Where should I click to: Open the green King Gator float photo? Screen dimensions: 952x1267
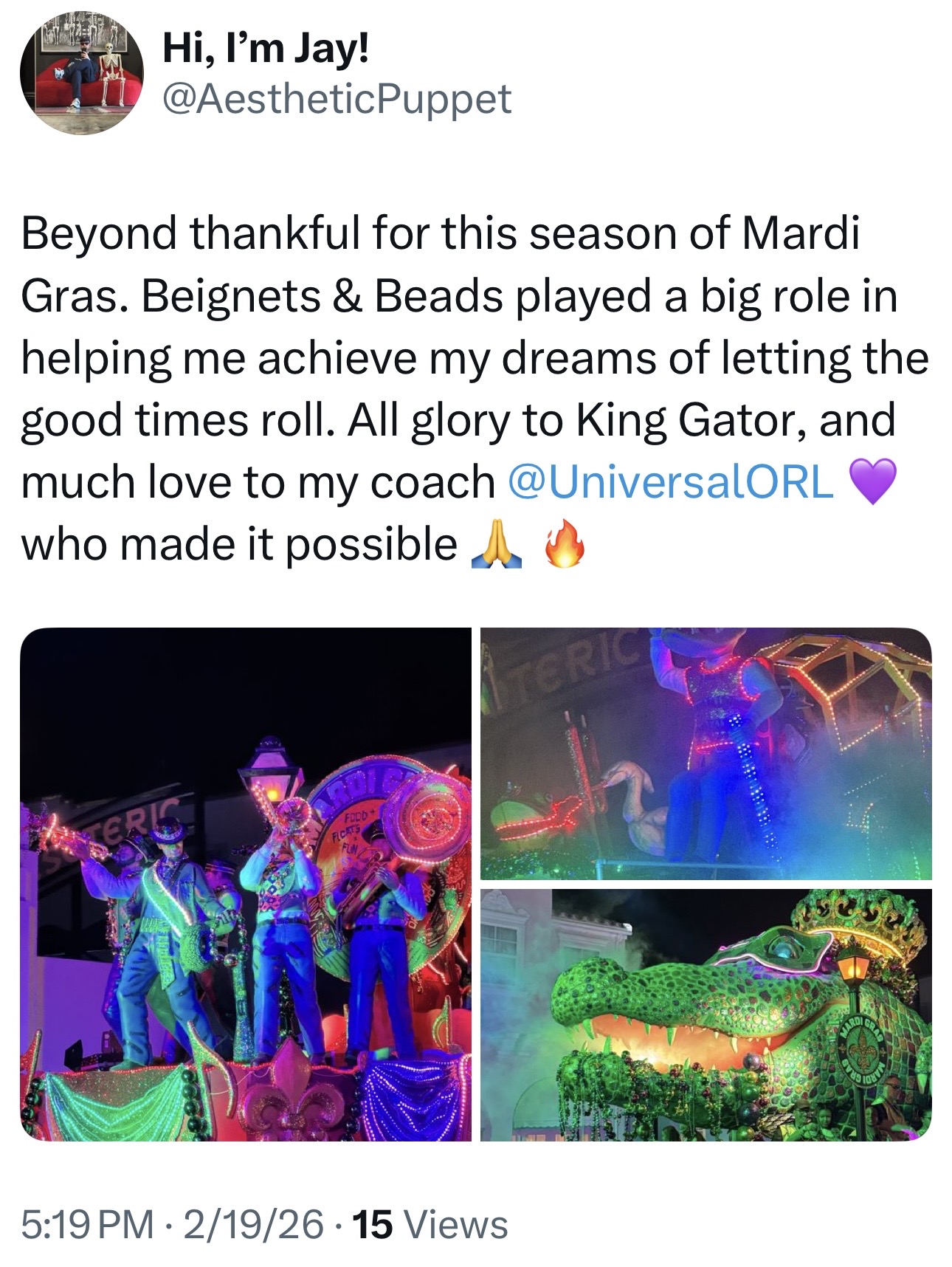706,1014
